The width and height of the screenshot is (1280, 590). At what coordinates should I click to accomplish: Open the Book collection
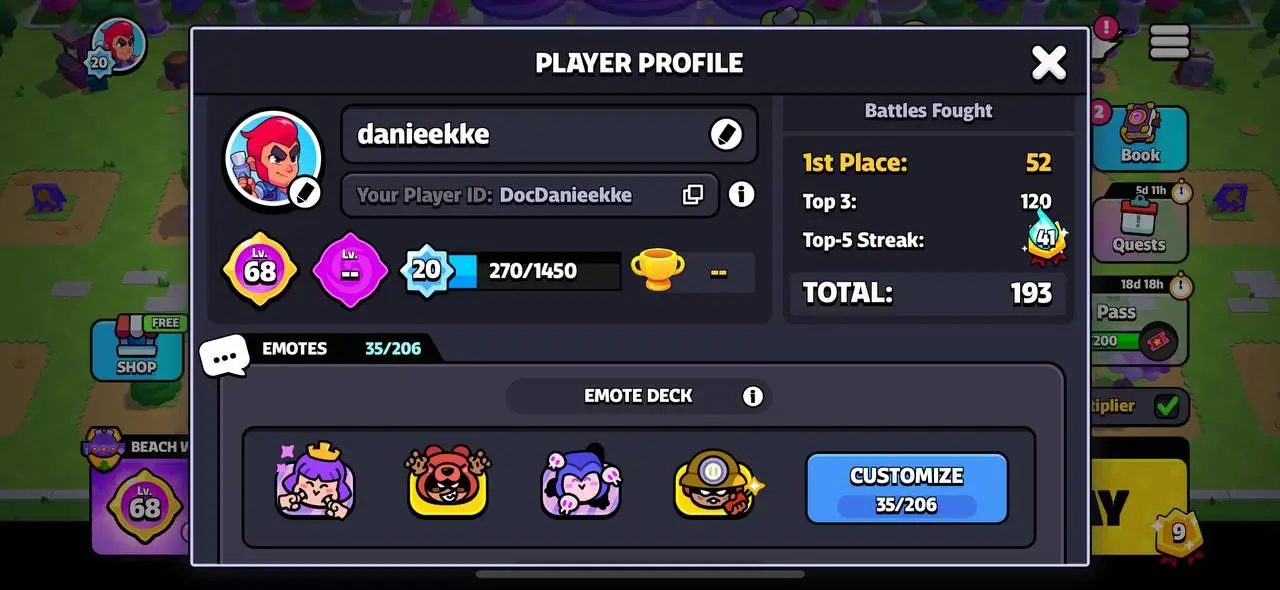(1140, 138)
